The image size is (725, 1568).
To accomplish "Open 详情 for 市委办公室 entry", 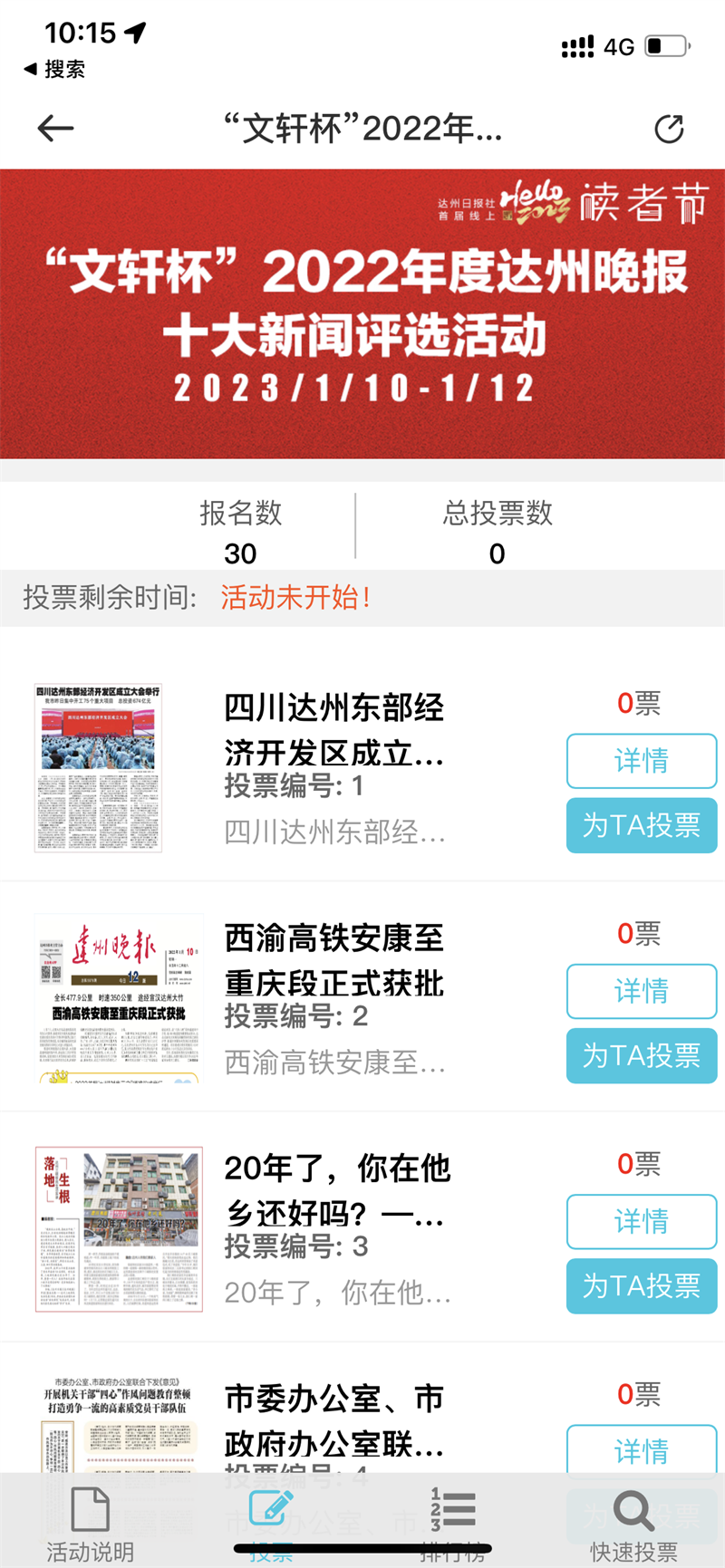I will tap(641, 1450).
